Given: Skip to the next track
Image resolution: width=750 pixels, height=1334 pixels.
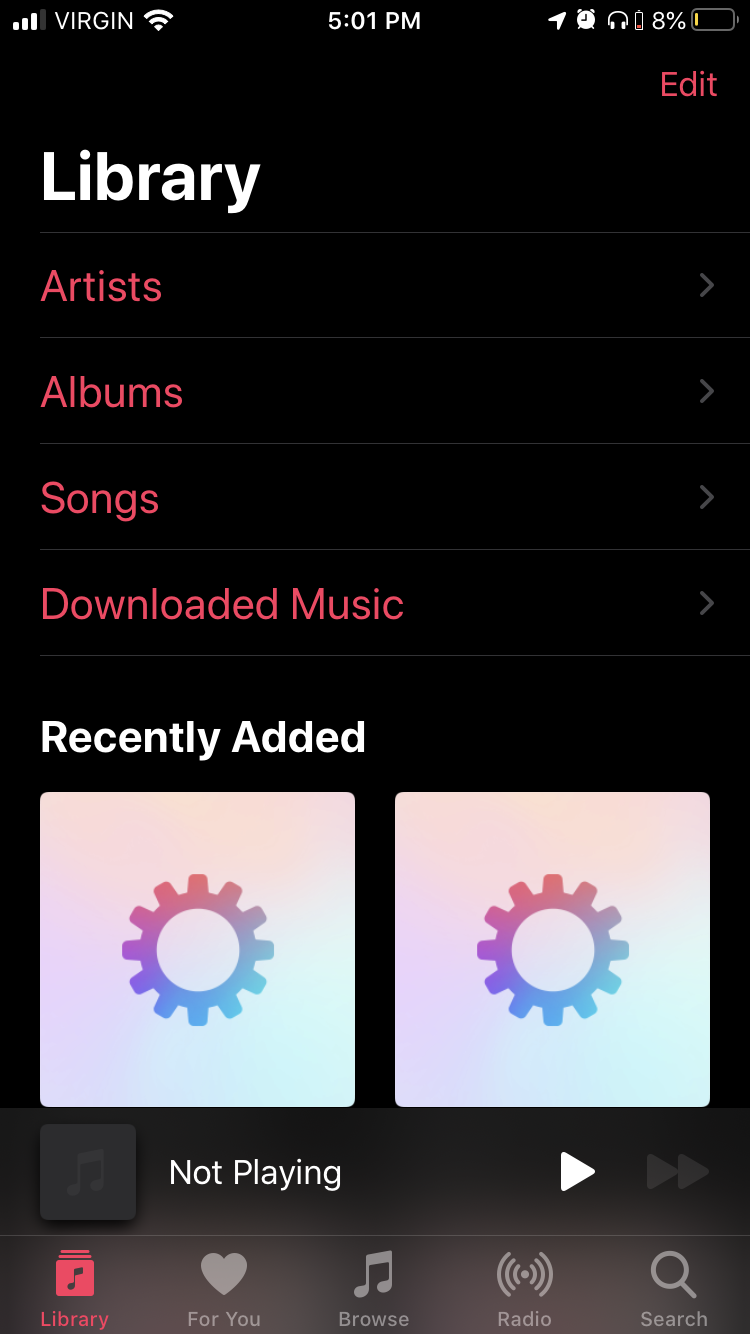Looking at the screenshot, I should point(678,1172).
